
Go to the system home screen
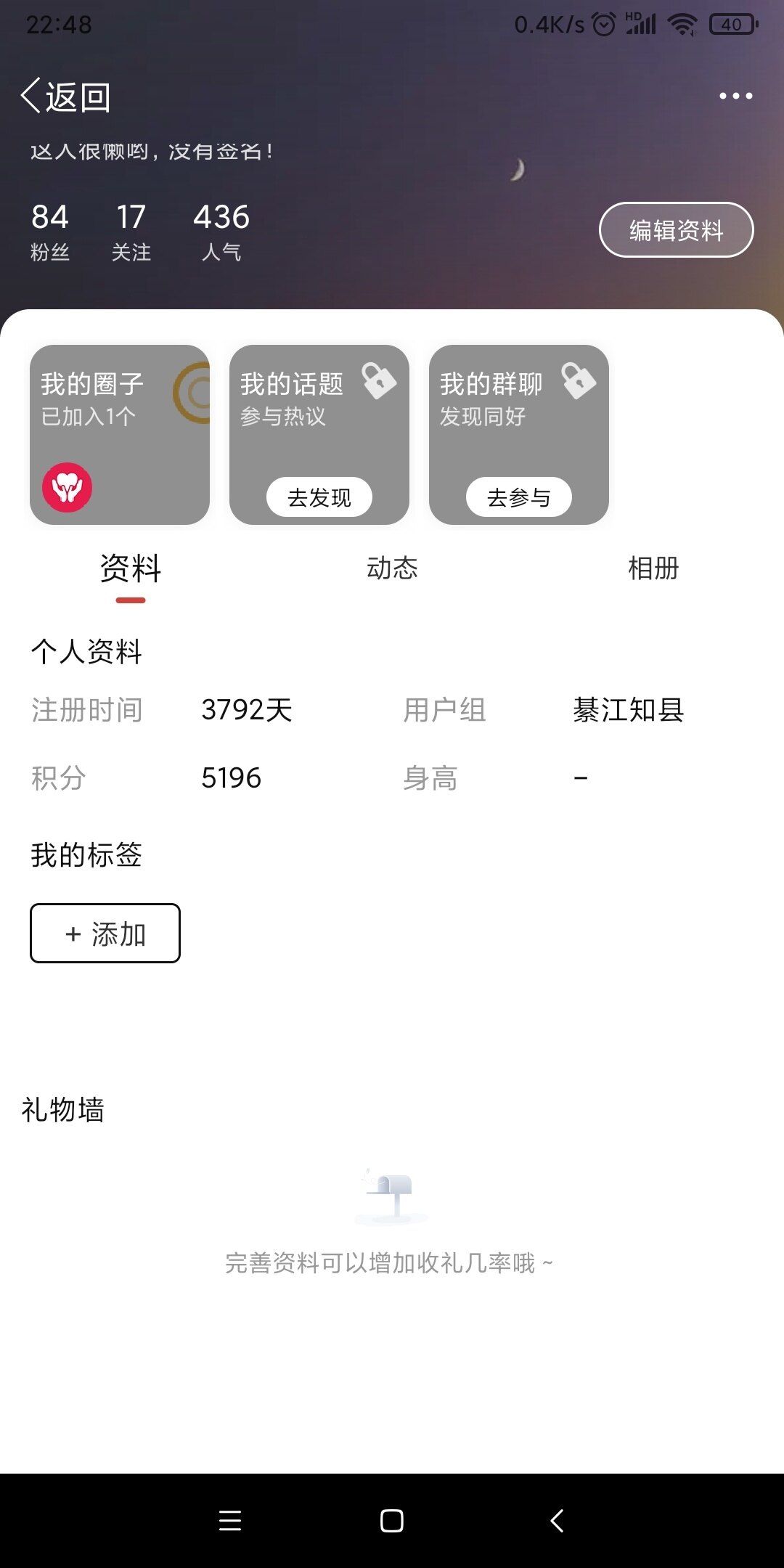click(x=392, y=1521)
